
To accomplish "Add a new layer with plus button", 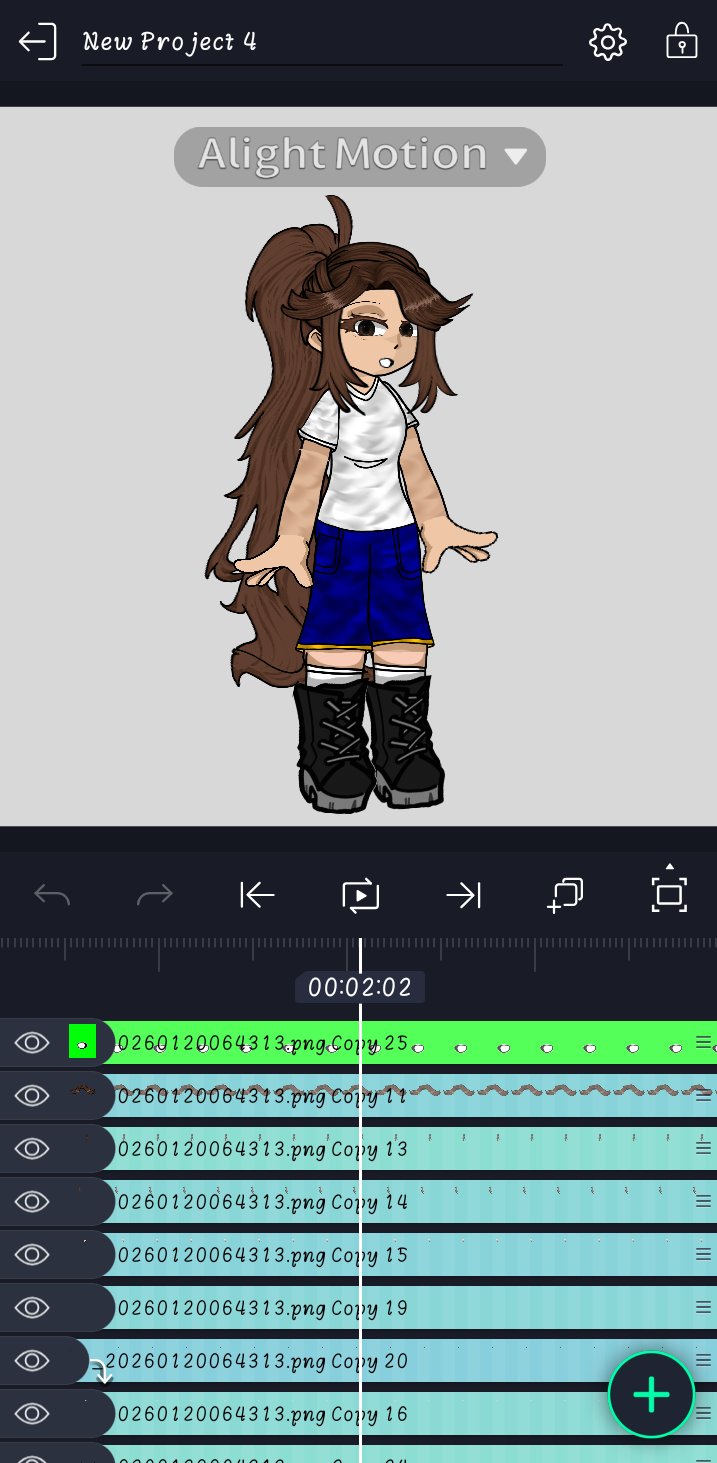I will 651,1394.
